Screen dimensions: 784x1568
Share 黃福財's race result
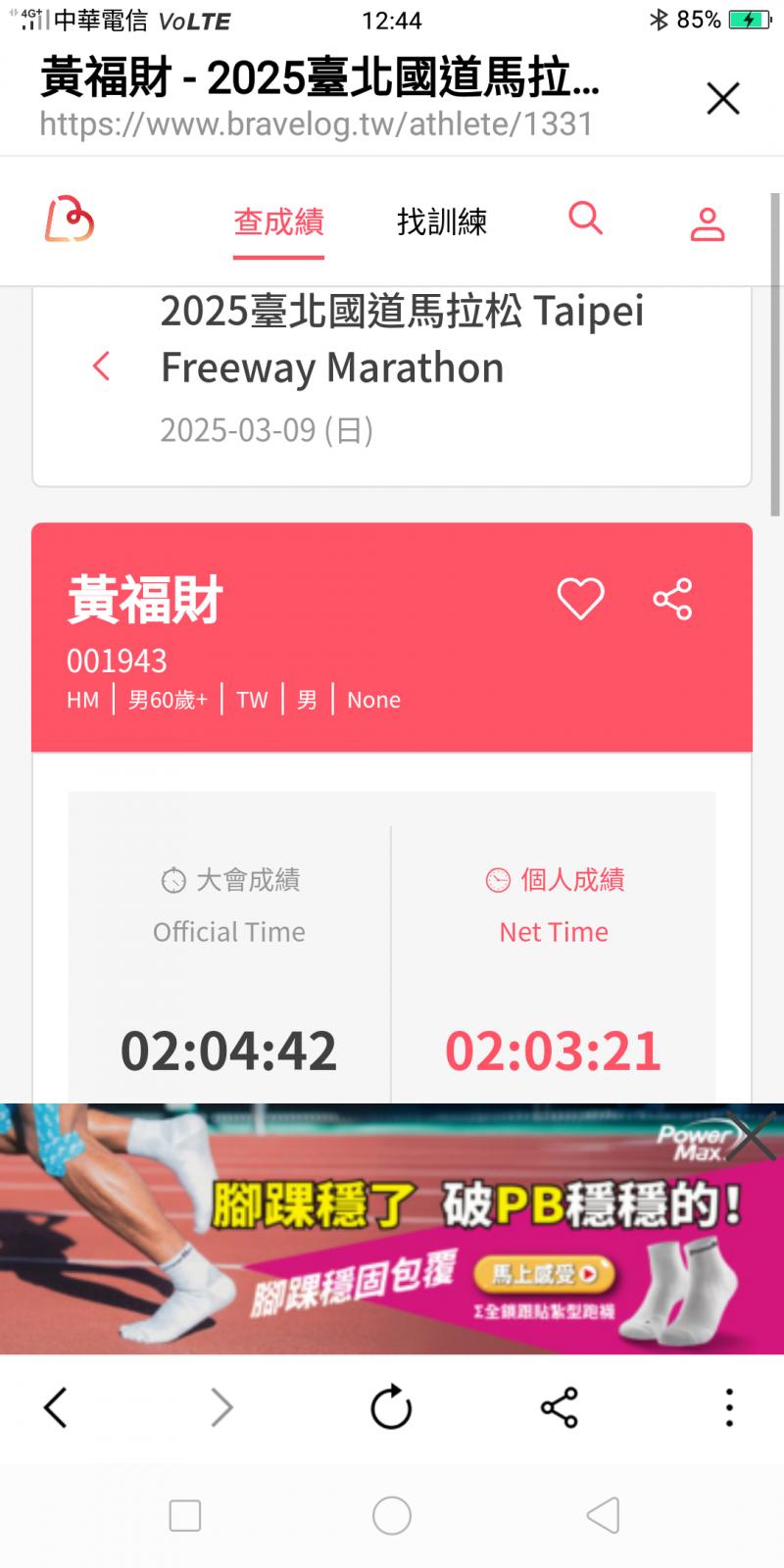(x=672, y=599)
